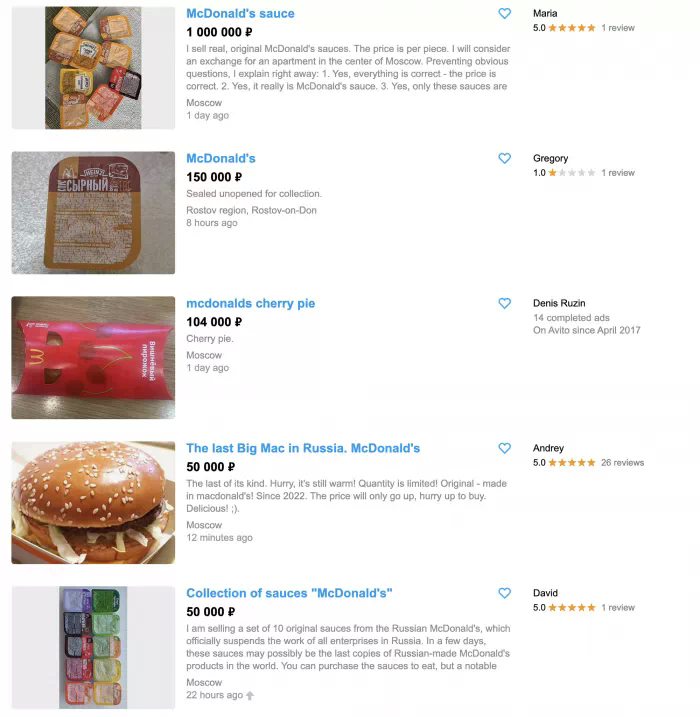View the cheese sauce photo of Gregory's listing

pos(93,212)
